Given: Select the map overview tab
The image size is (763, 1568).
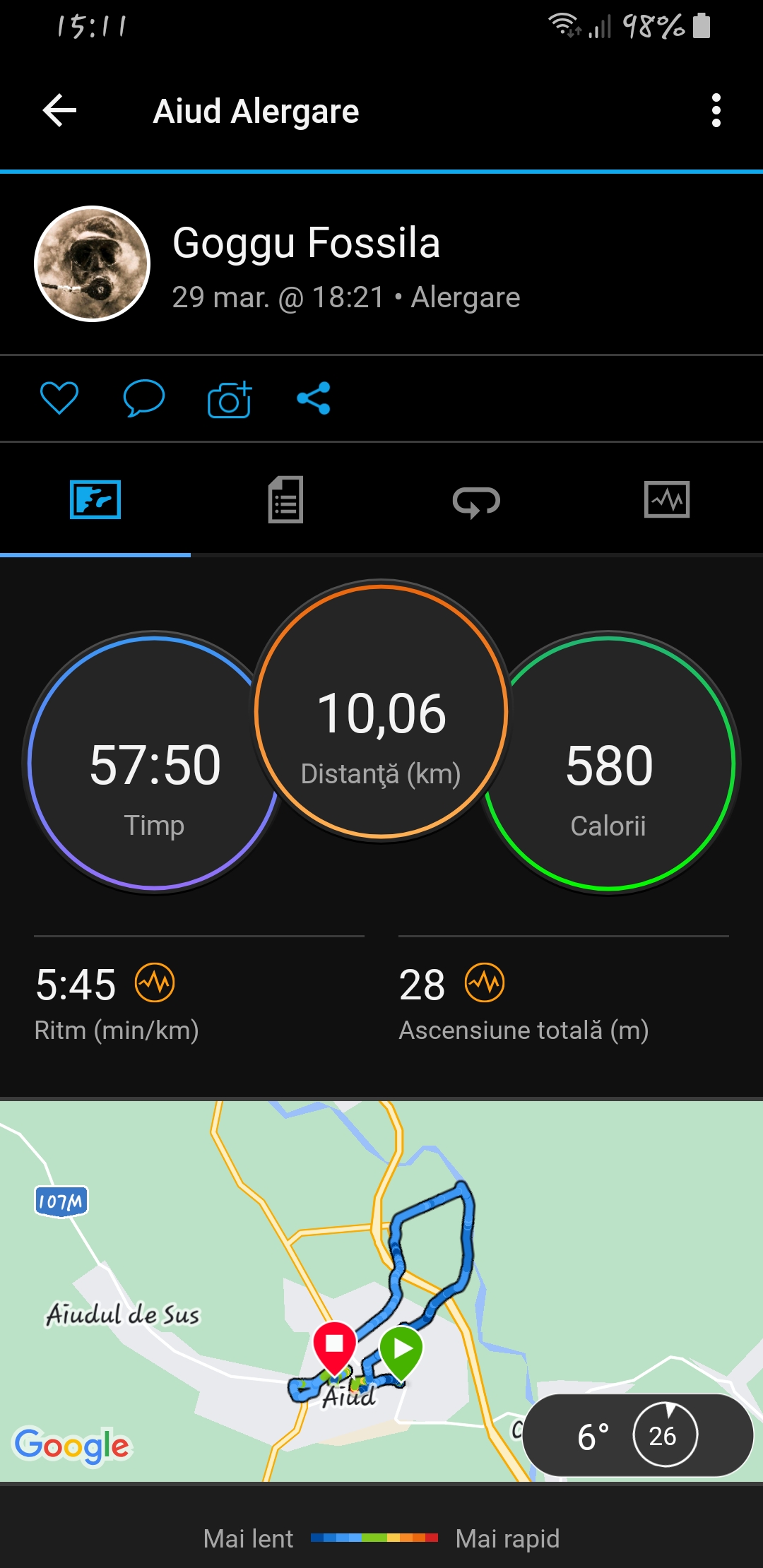Looking at the screenshot, I should pyautogui.click(x=95, y=500).
